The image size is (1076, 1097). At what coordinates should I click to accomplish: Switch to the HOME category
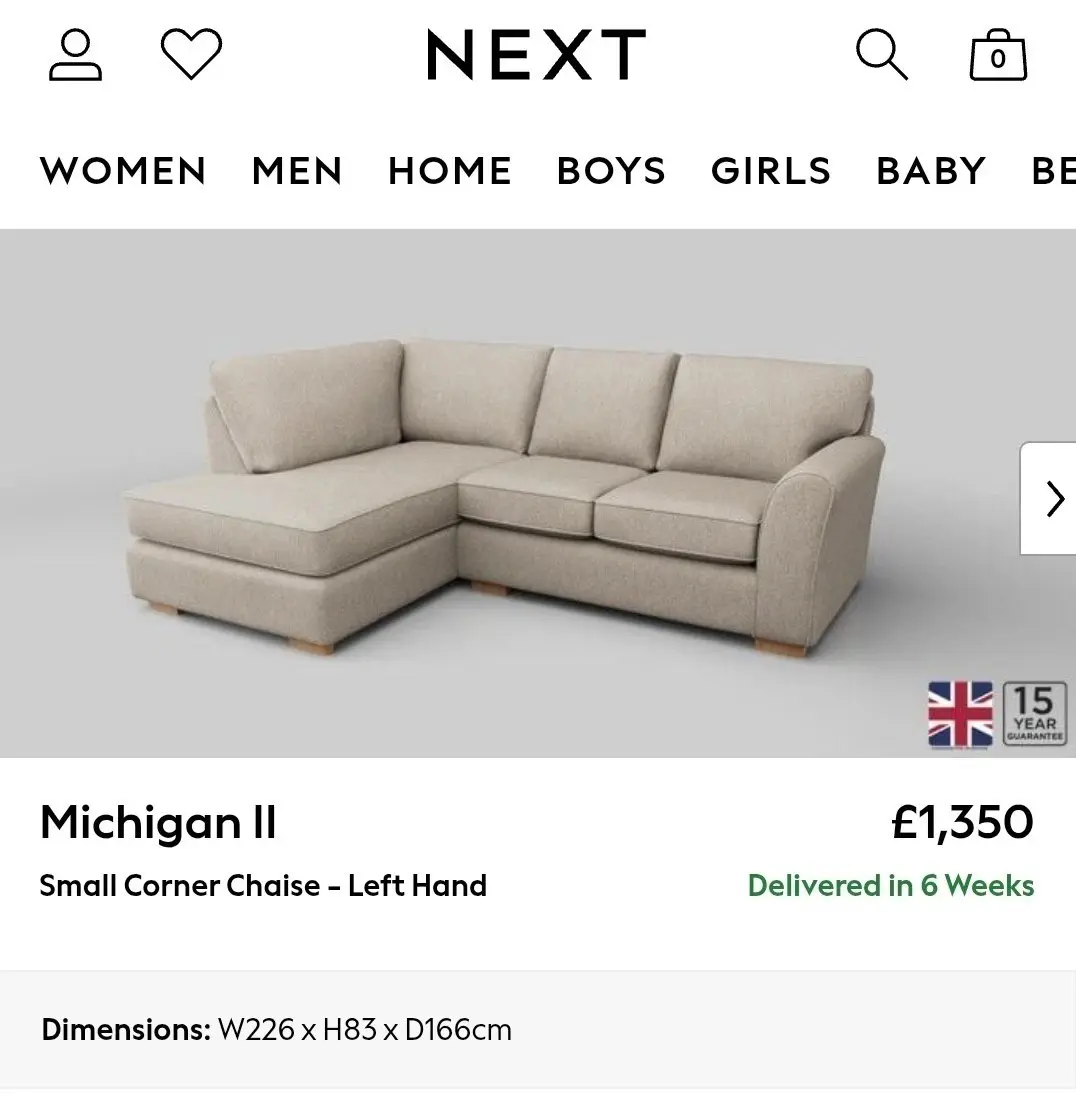click(x=450, y=171)
